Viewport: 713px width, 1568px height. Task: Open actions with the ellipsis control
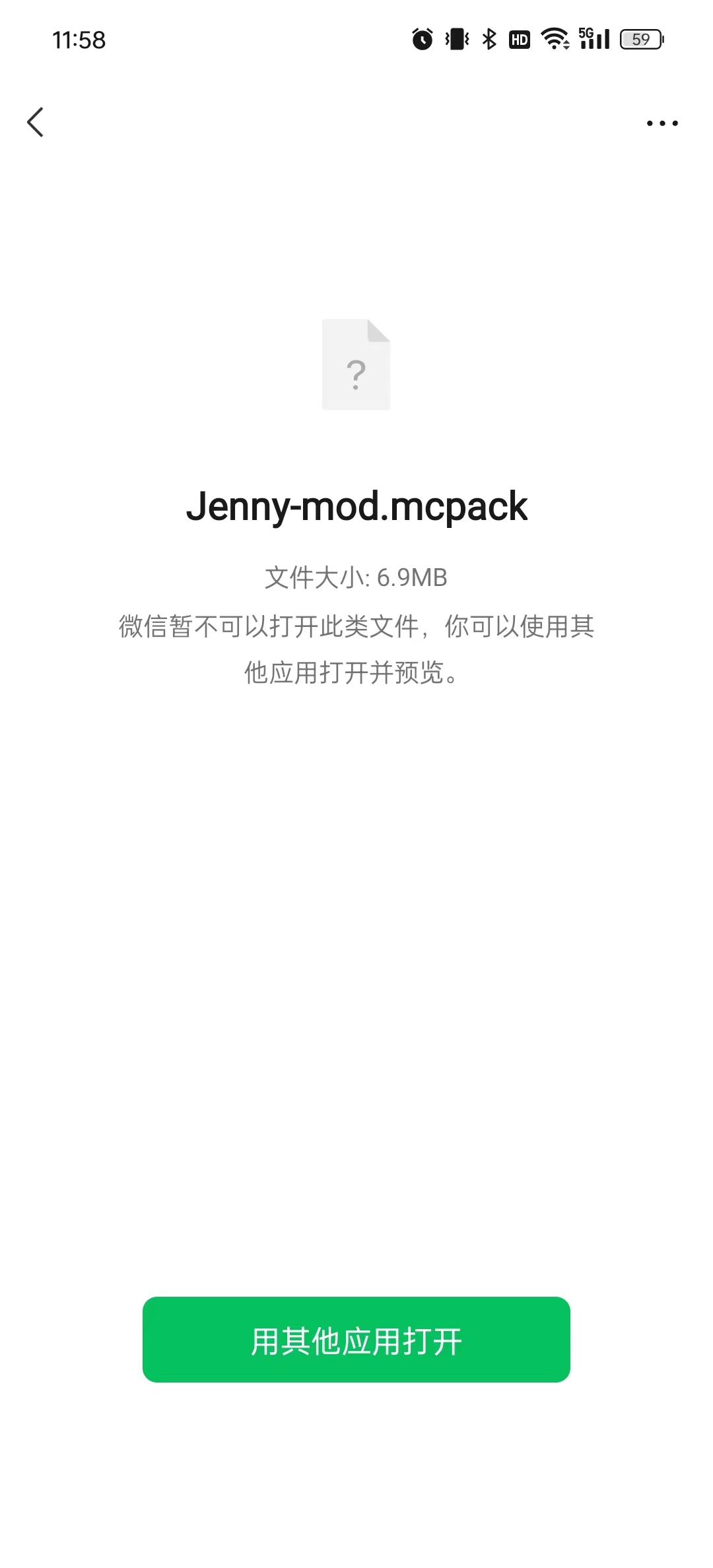click(x=663, y=122)
